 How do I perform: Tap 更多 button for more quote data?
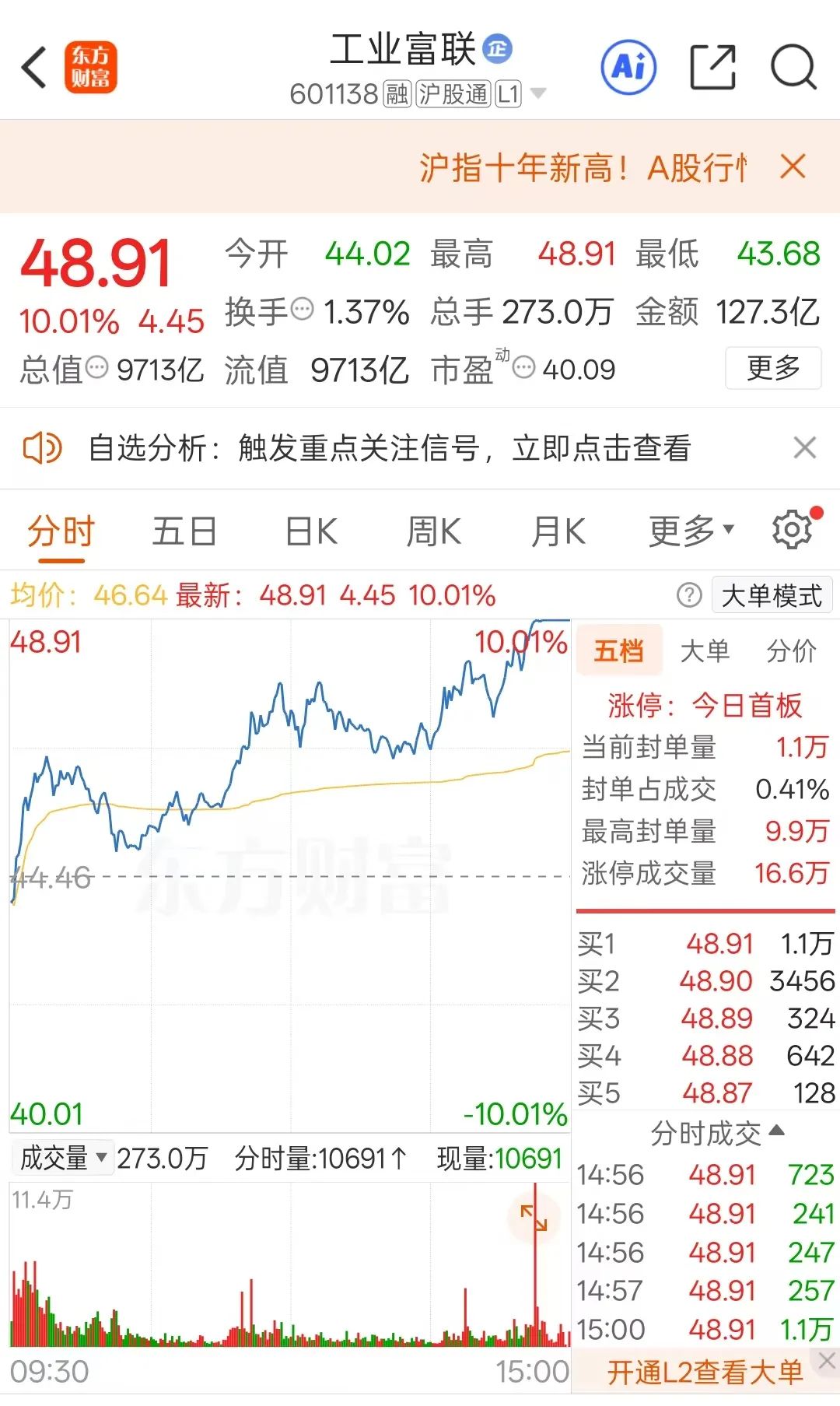773,368
